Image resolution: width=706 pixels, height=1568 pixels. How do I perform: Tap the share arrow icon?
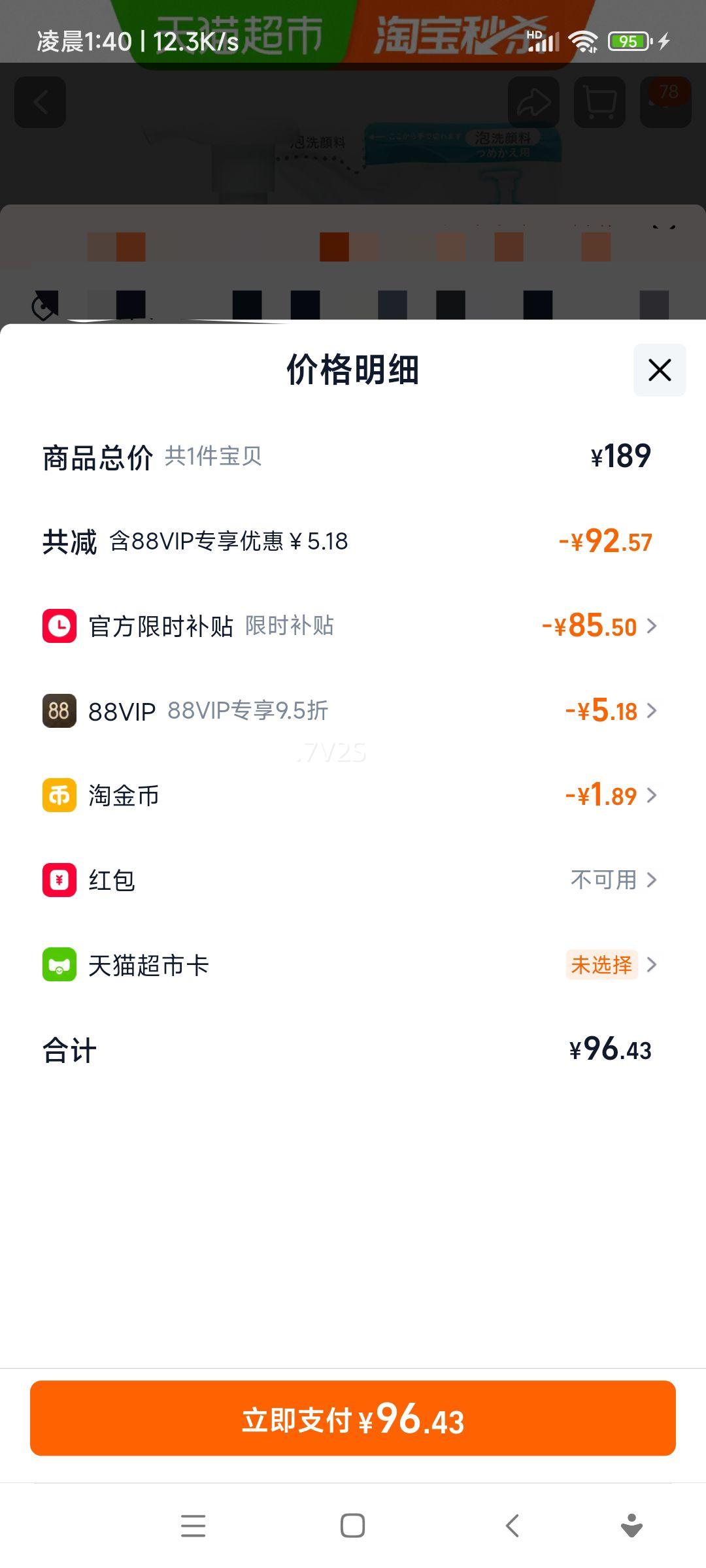click(535, 103)
